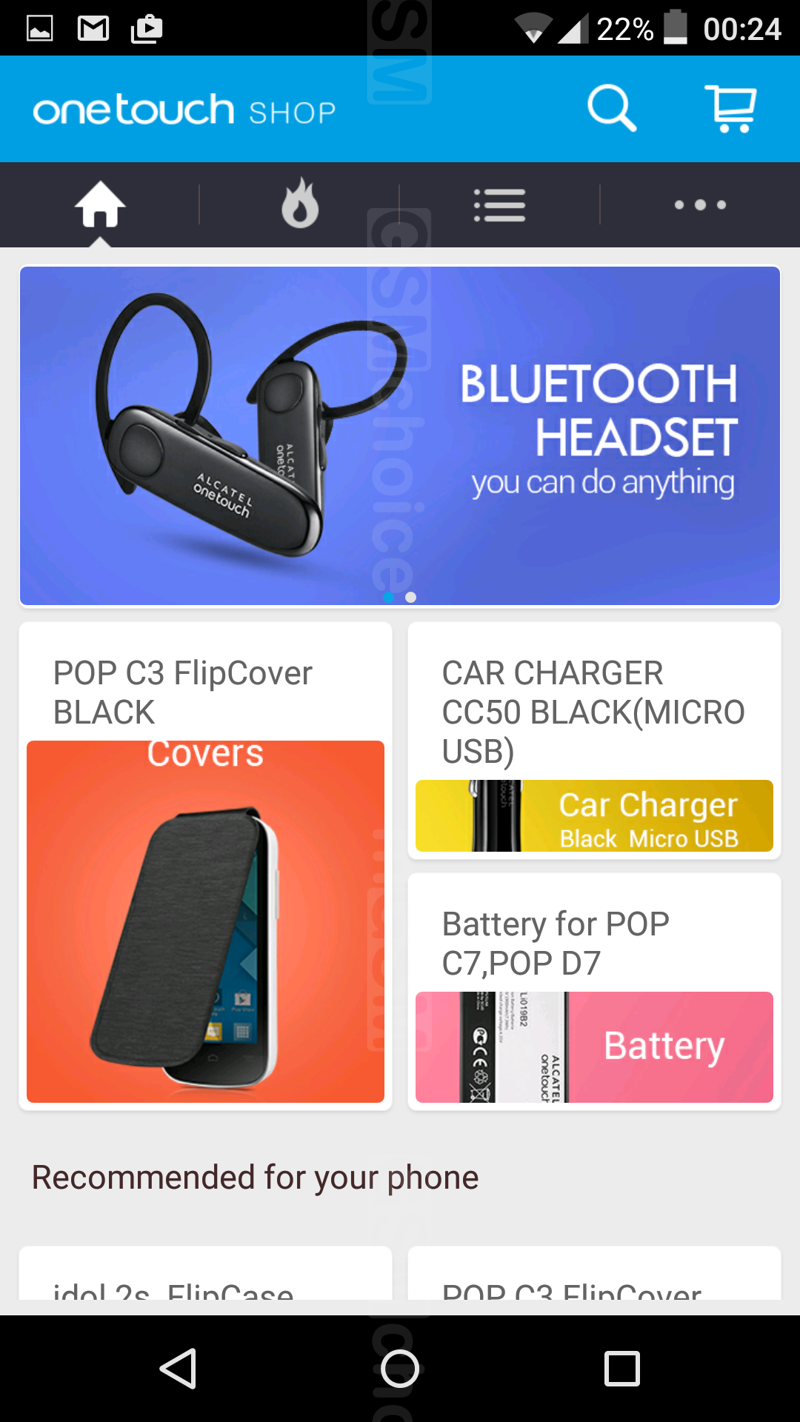
Task: Open the shopping cart
Action: [x=731, y=108]
